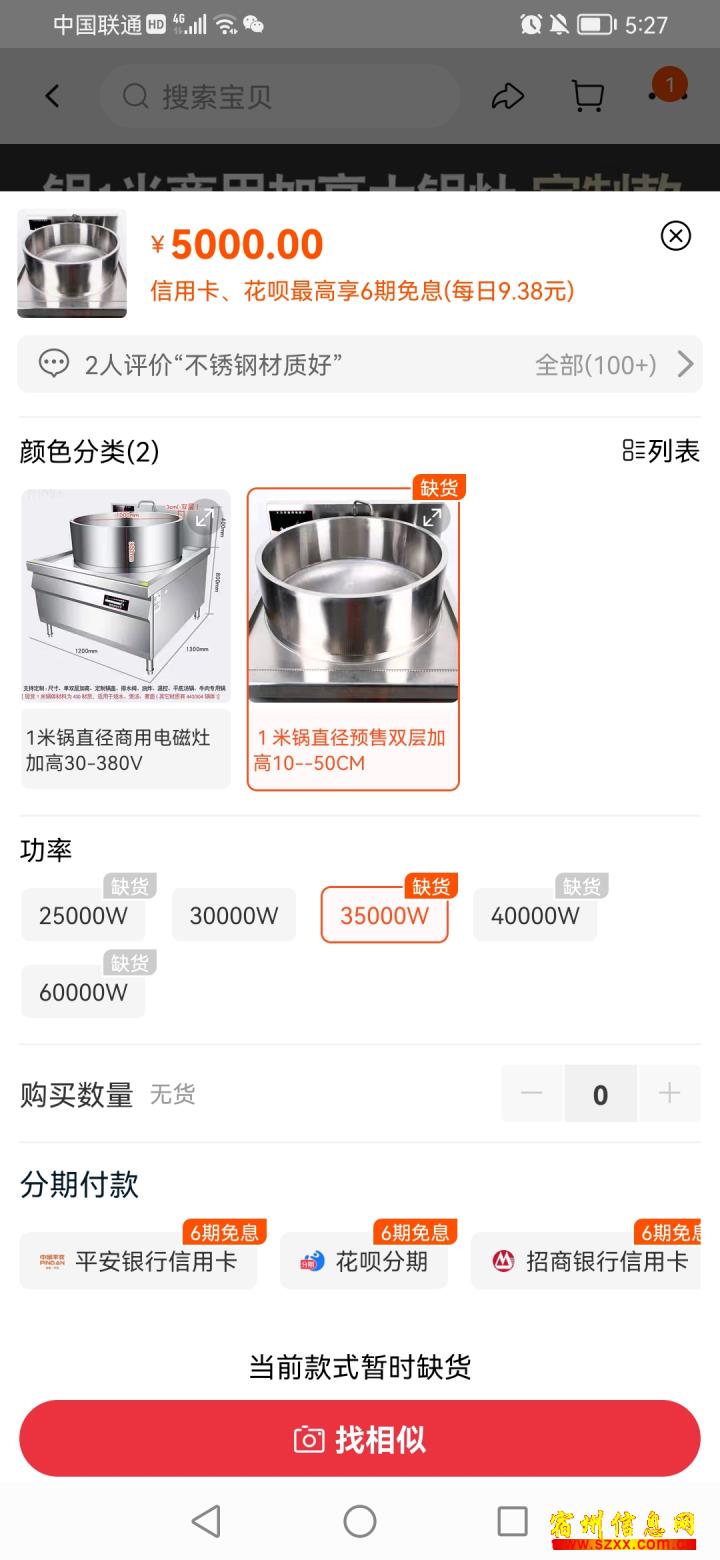Choose the 60000W power option
The image size is (720, 1560).
click(83, 992)
